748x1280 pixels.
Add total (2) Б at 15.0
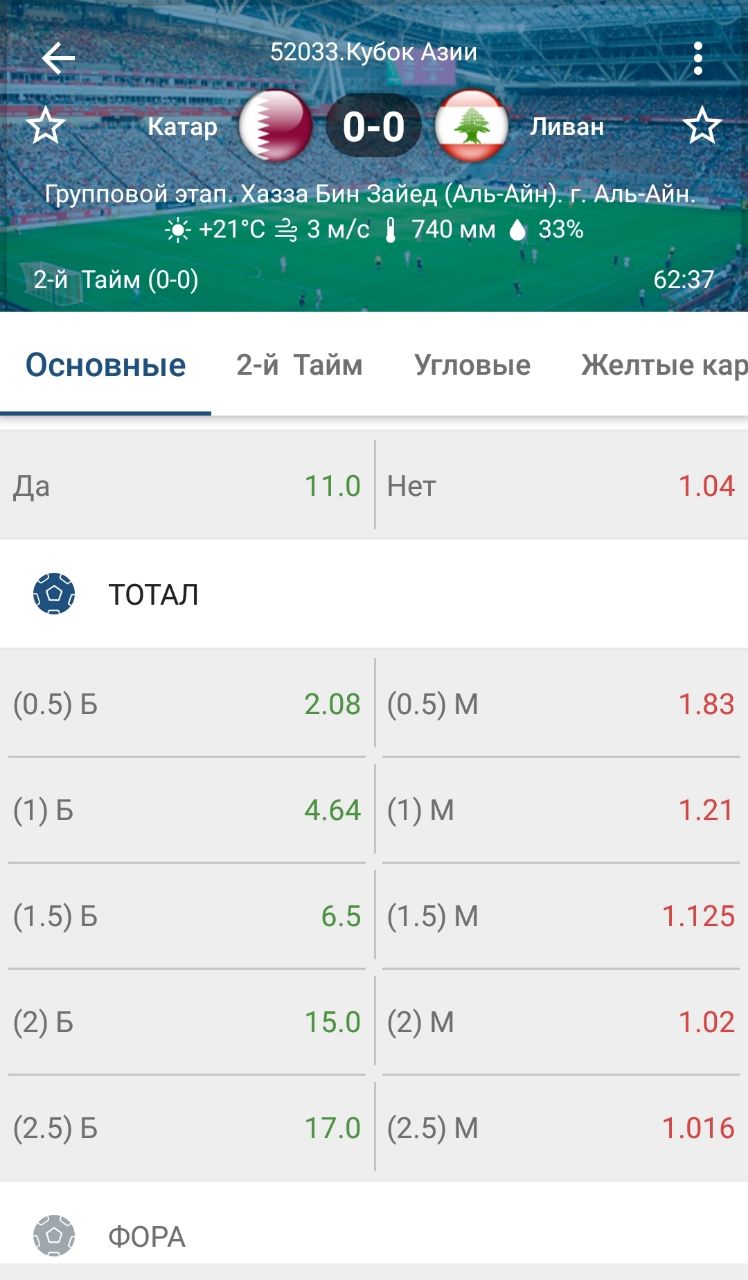tap(187, 1022)
